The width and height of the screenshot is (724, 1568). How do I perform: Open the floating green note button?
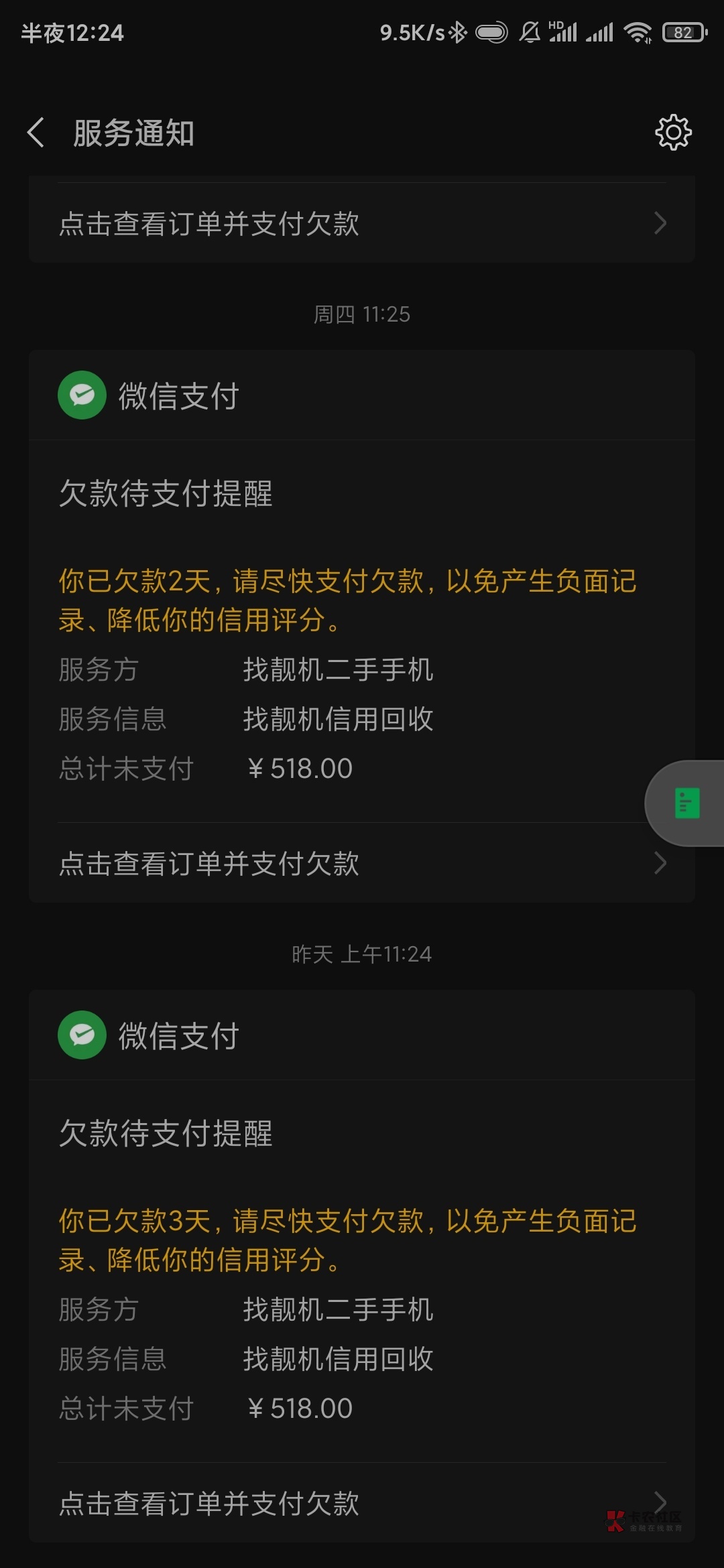(686, 803)
